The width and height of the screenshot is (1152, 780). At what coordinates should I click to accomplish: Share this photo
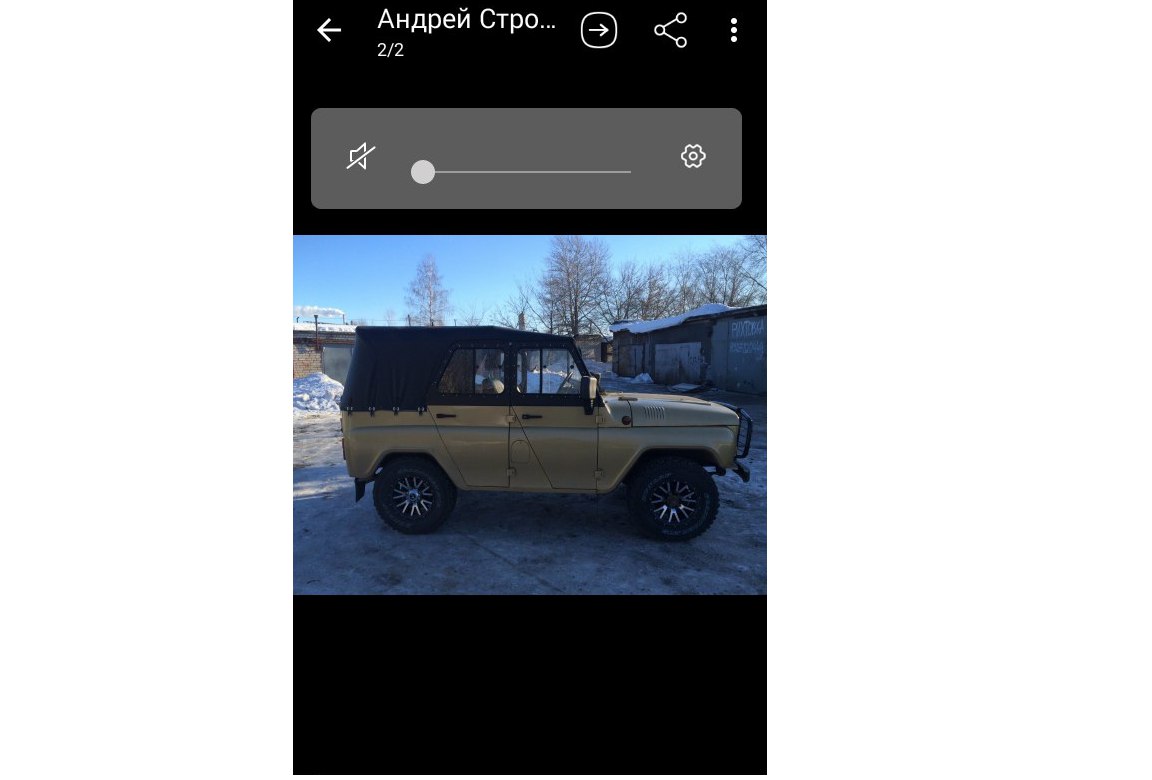pos(670,30)
